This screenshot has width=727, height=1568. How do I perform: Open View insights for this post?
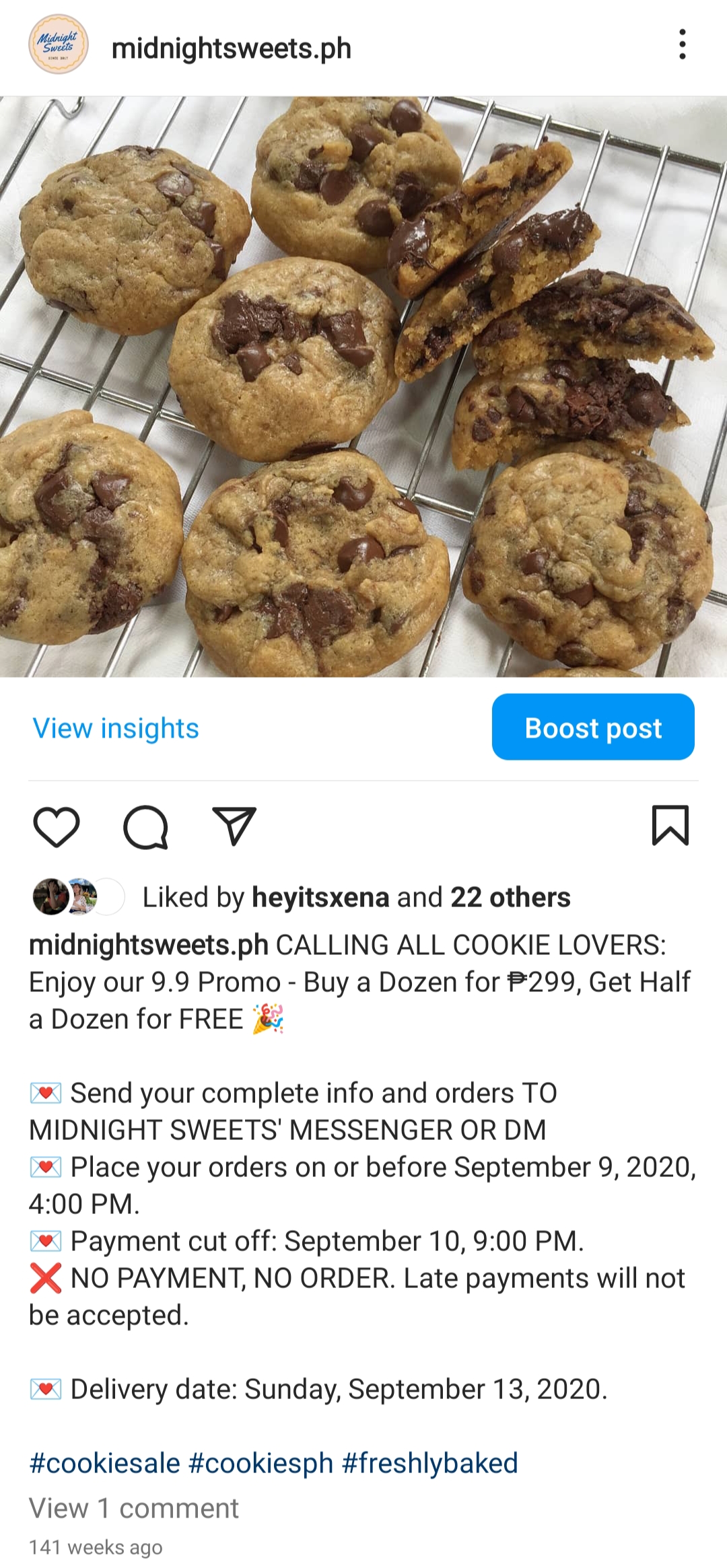click(116, 728)
